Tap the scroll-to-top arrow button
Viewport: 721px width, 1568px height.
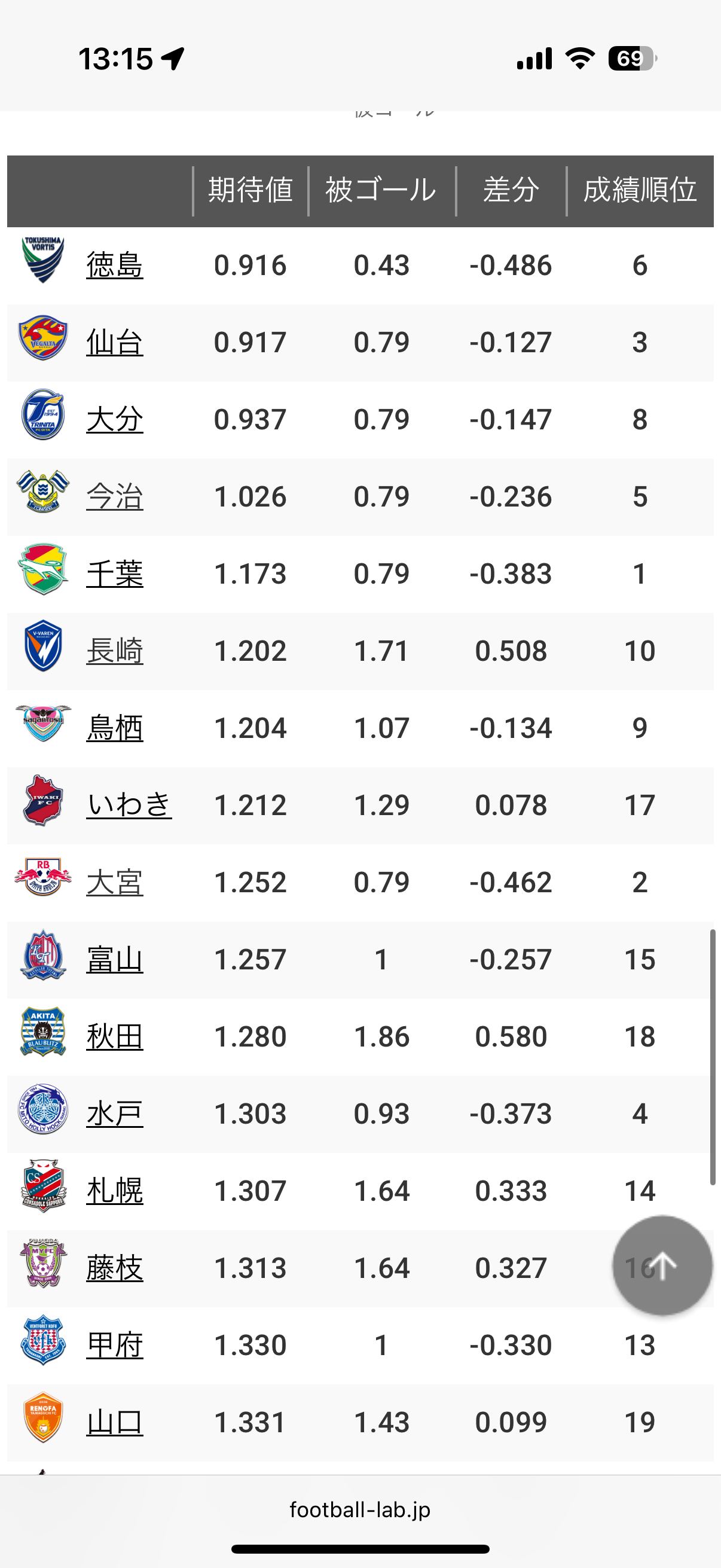[662, 1266]
